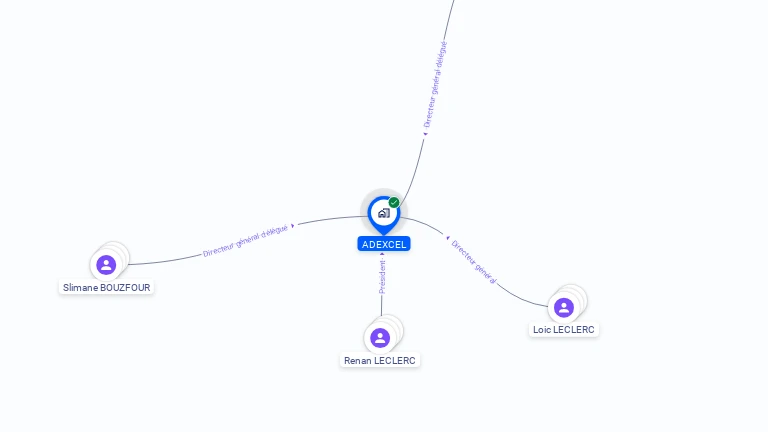Image resolution: width=768 pixels, height=432 pixels.
Task: Open Slimane BOUZFOUR person node
Action: pos(107,265)
